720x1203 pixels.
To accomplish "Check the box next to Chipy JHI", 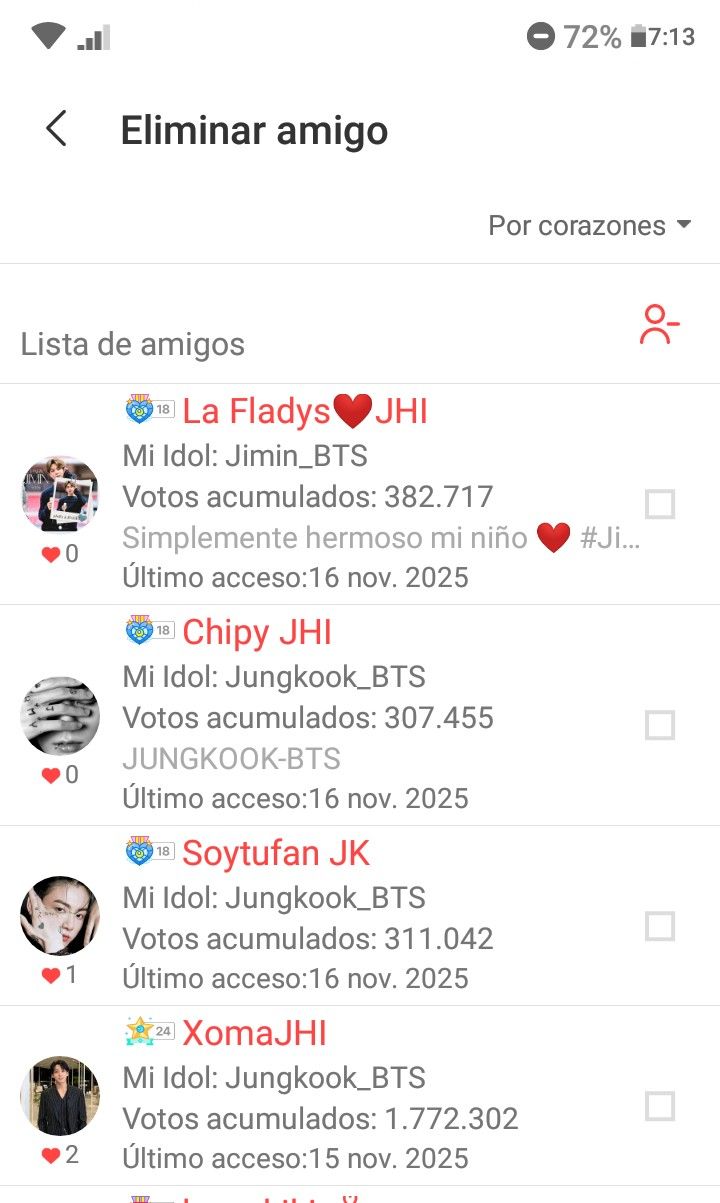I will coord(660,725).
